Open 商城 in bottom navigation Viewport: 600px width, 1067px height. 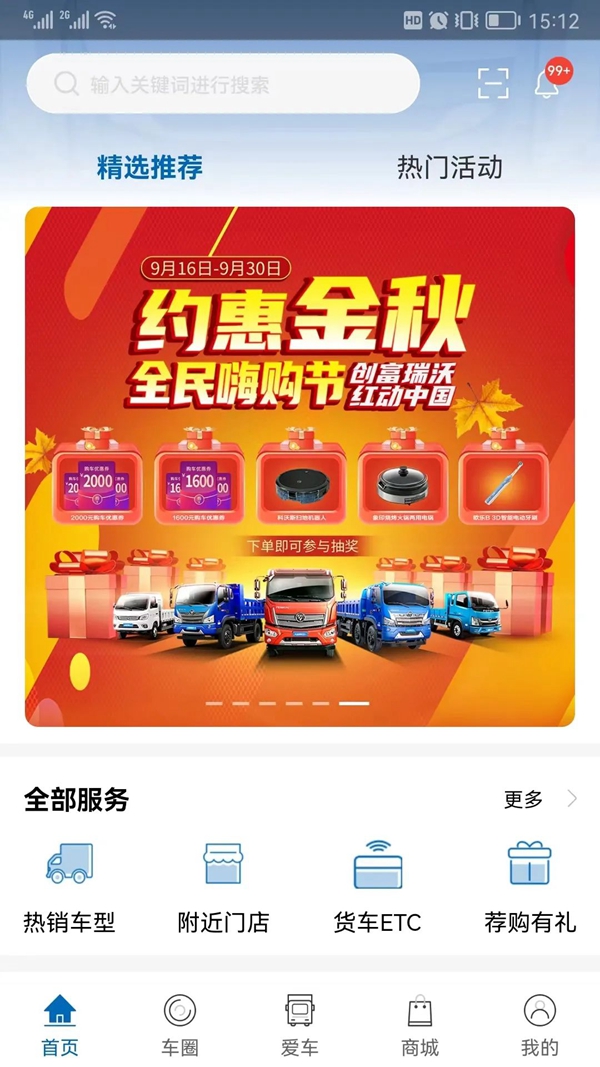420,1025
